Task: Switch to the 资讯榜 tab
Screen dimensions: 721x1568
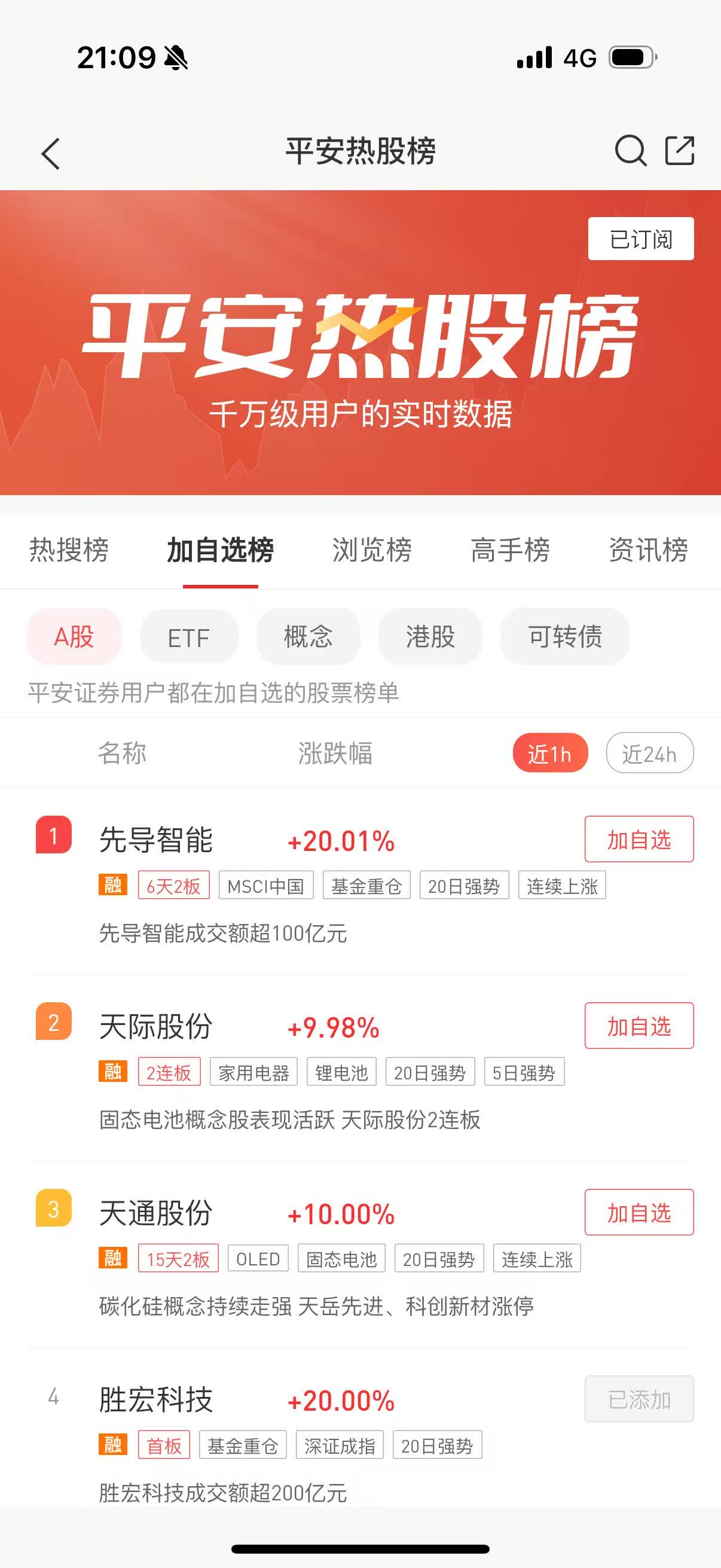Action: point(648,550)
